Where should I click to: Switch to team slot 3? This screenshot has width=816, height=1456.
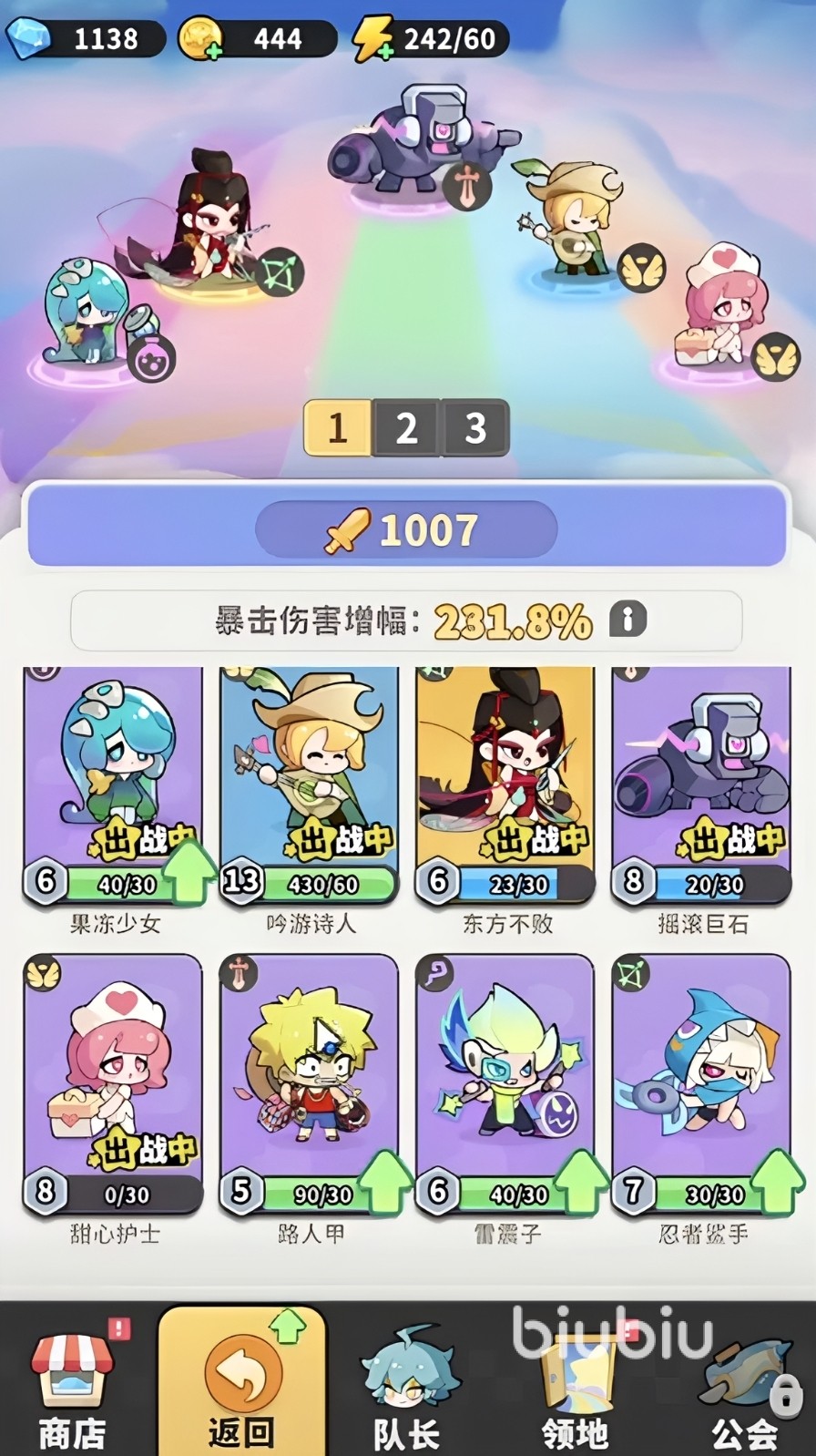pyautogui.click(x=474, y=427)
